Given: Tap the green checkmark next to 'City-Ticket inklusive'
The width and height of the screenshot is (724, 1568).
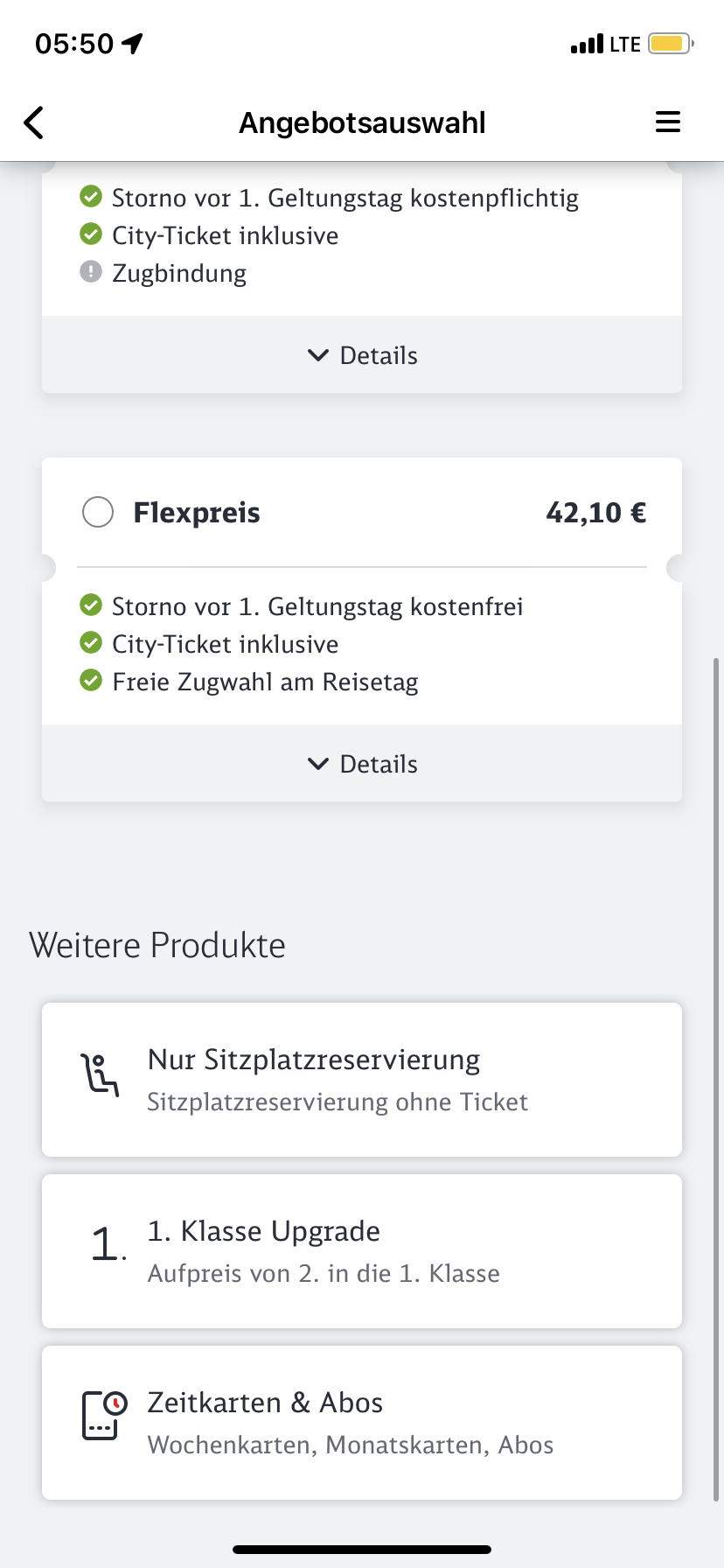Looking at the screenshot, I should (91, 234).
